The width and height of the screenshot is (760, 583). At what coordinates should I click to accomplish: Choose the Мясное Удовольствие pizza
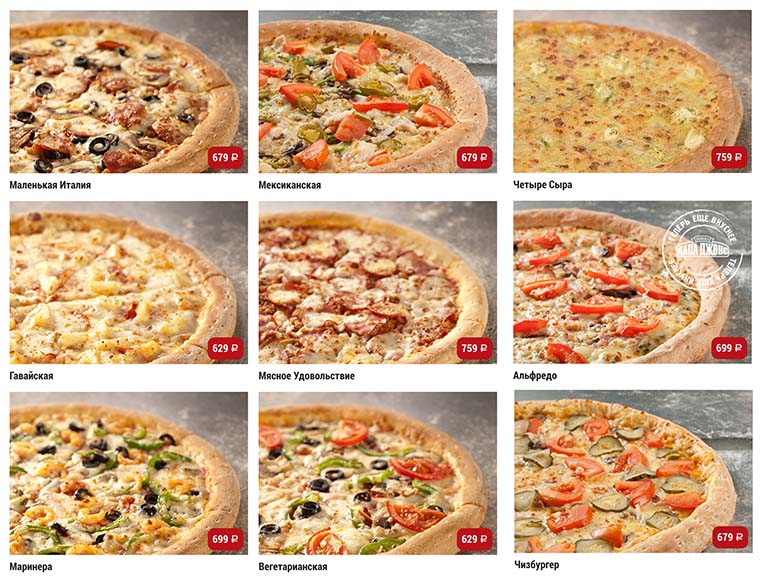click(x=377, y=282)
